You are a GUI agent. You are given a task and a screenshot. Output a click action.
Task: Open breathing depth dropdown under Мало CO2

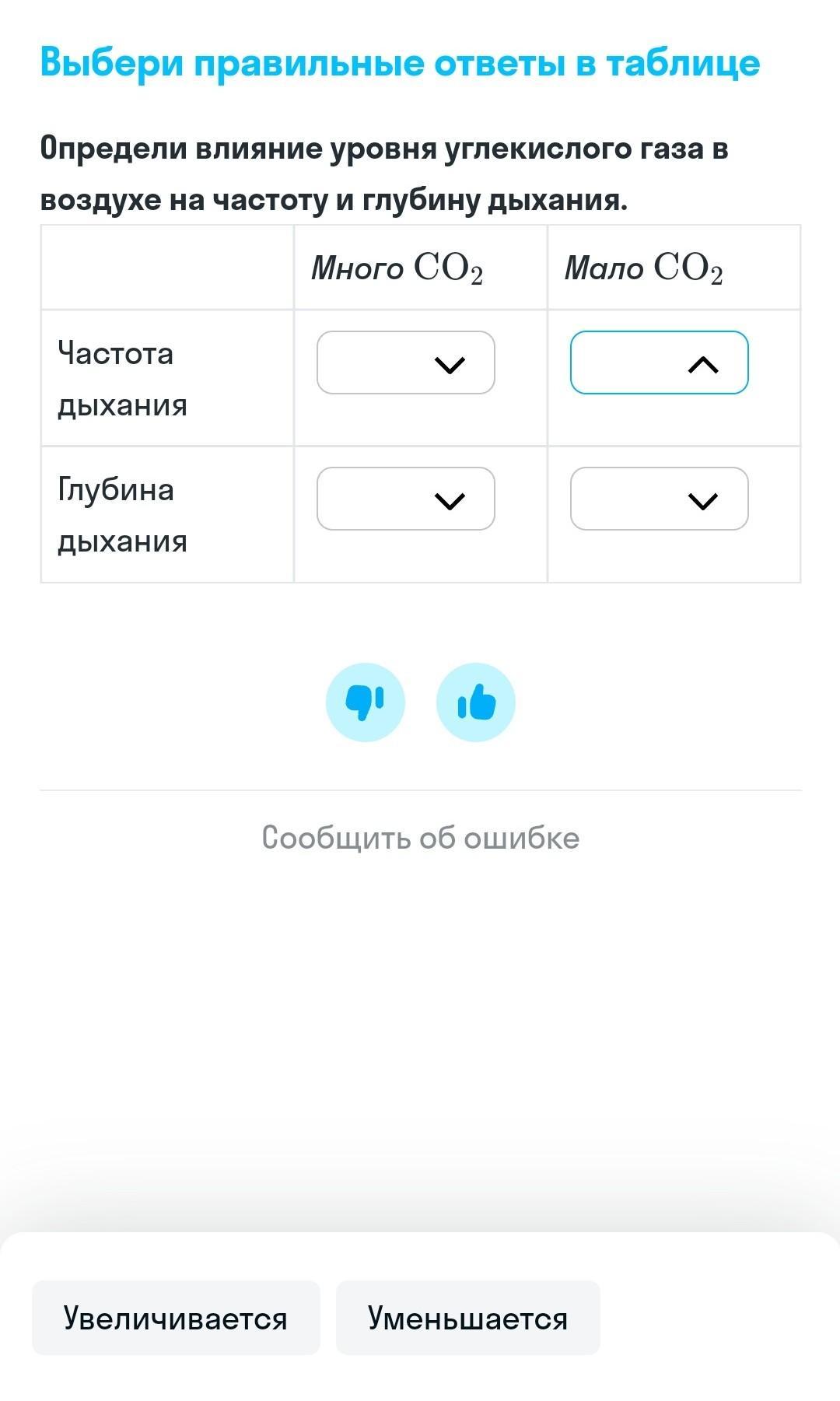click(x=659, y=499)
